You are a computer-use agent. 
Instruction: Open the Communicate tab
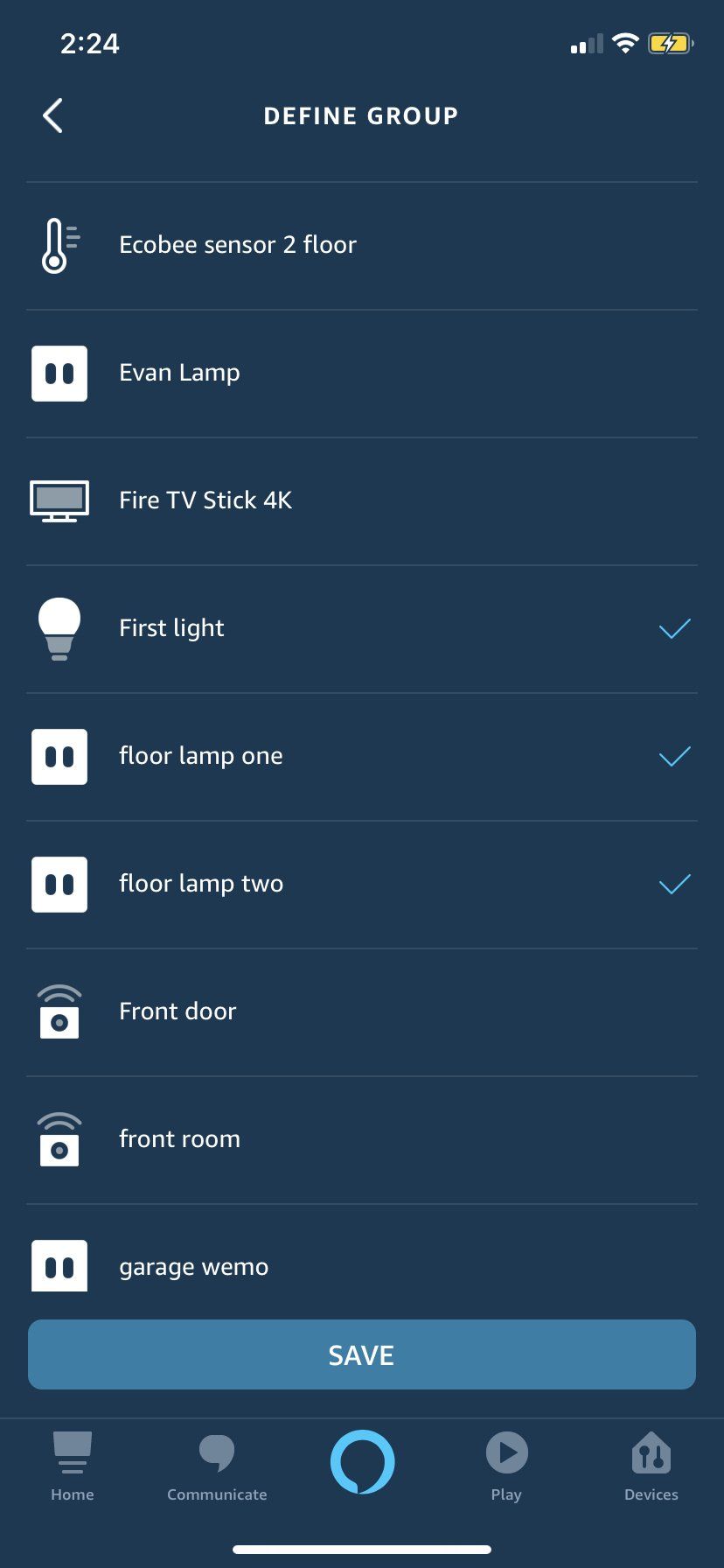(216, 1466)
